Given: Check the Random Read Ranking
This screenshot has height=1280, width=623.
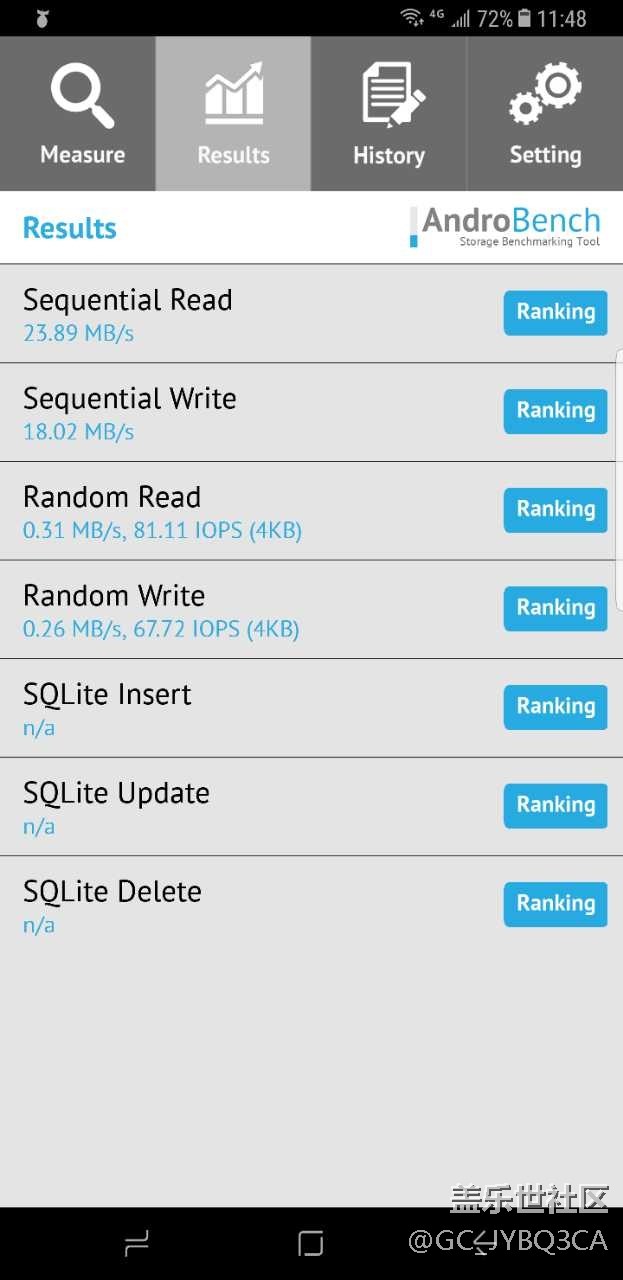Looking at the screenshot, I should [x=555, y=510].
